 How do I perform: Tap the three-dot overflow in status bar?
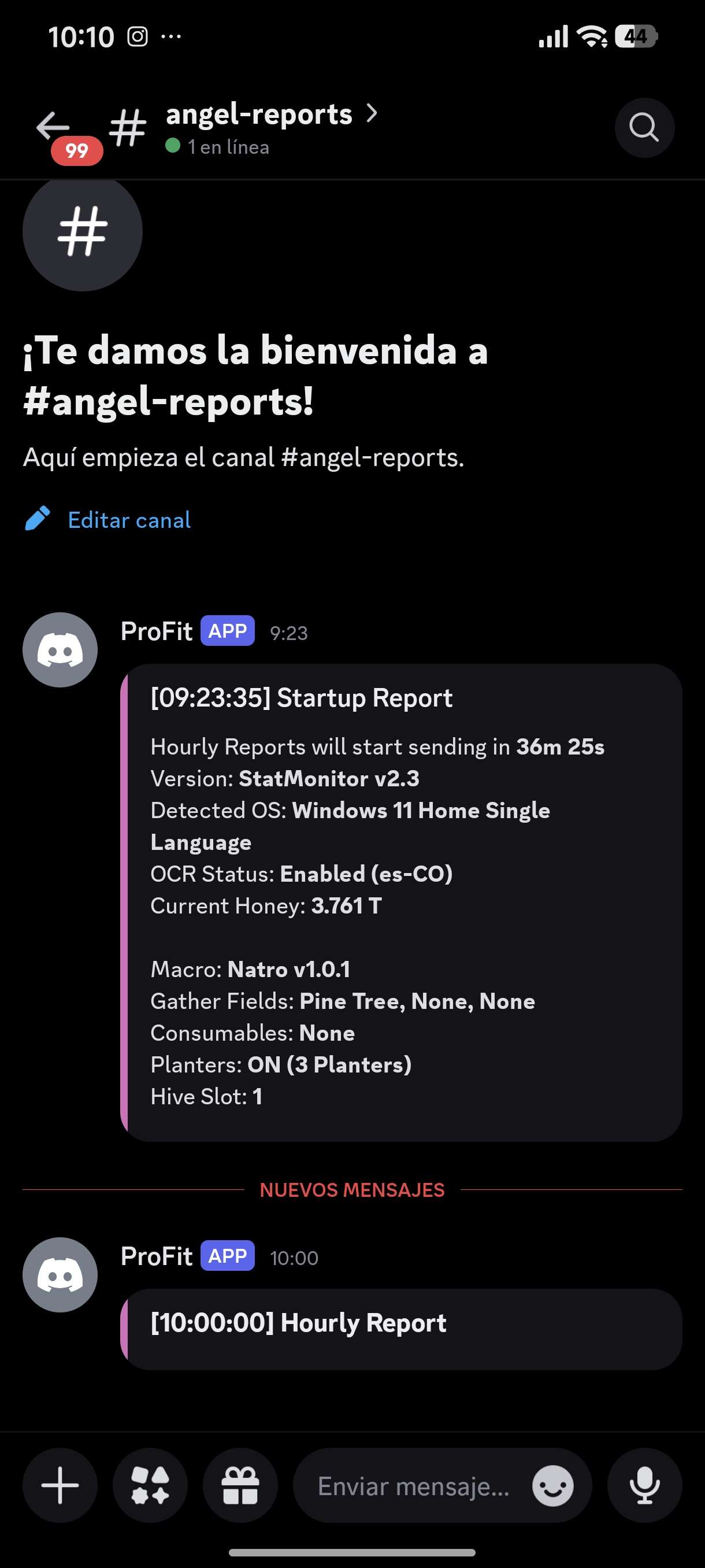[x=172, y=36]
